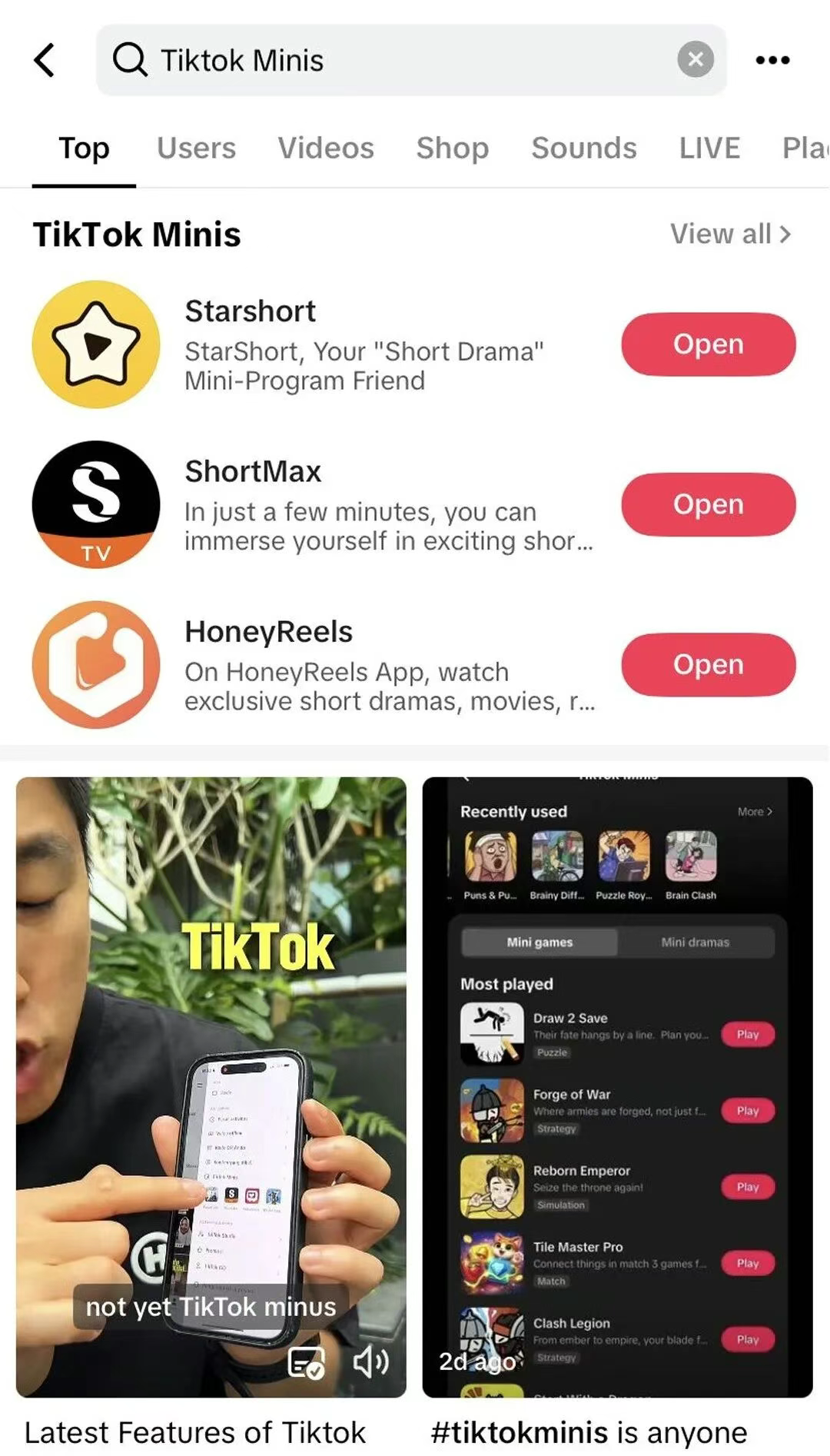The height and width of the screenshot is (1456, 830).
Task: Open the HoneyReels mini program
Action: [x=708, y=664]
